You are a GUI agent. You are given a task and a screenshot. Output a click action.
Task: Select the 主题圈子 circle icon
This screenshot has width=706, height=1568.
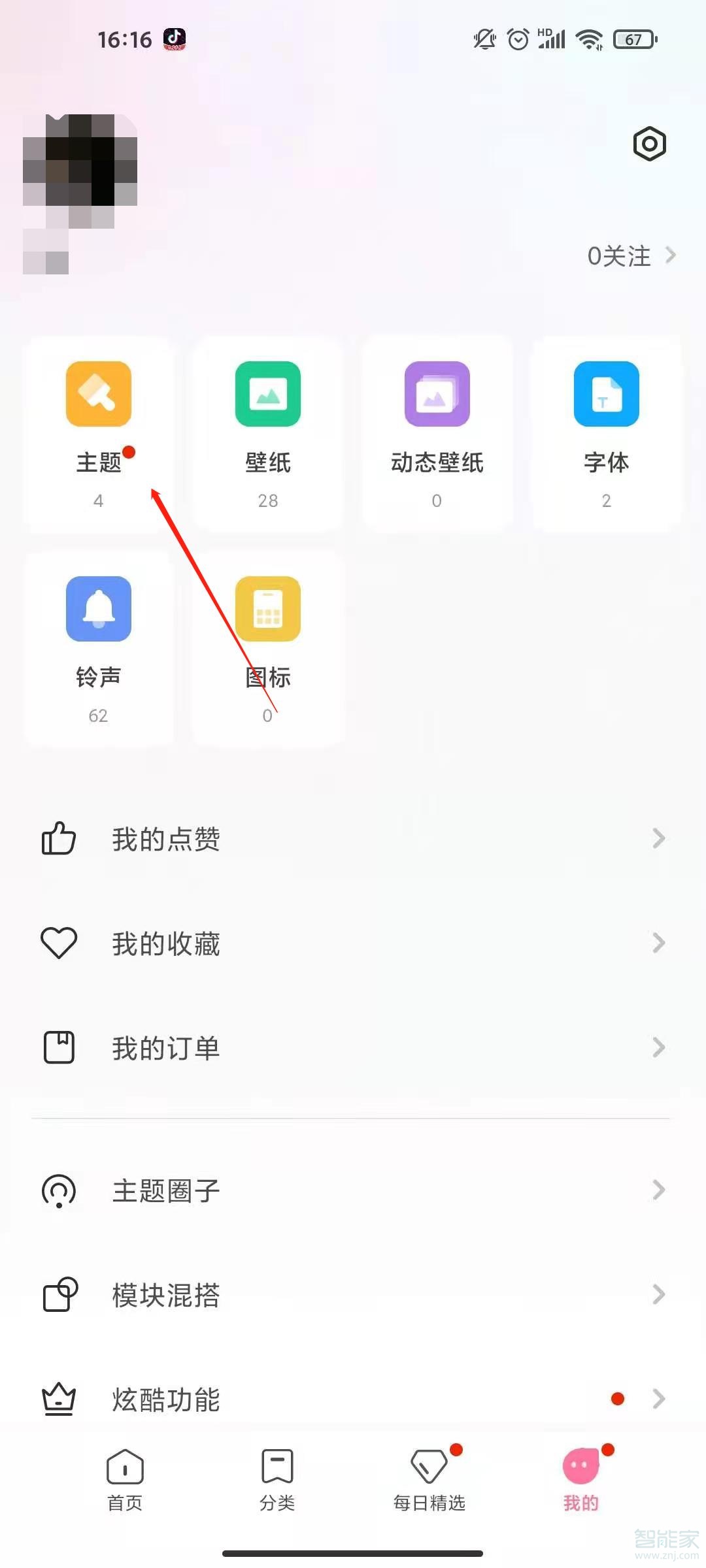[x=59, y=1190]
